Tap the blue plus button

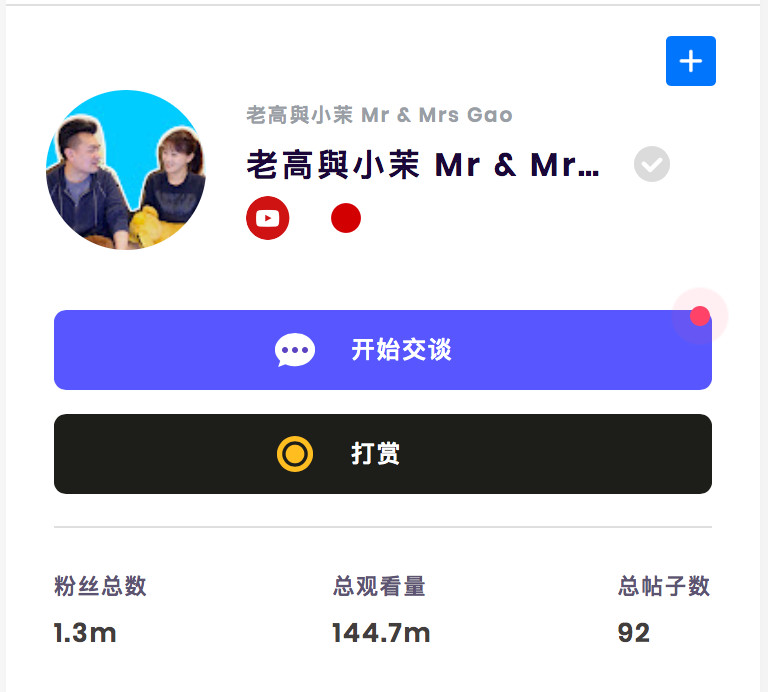click(690, 61)
